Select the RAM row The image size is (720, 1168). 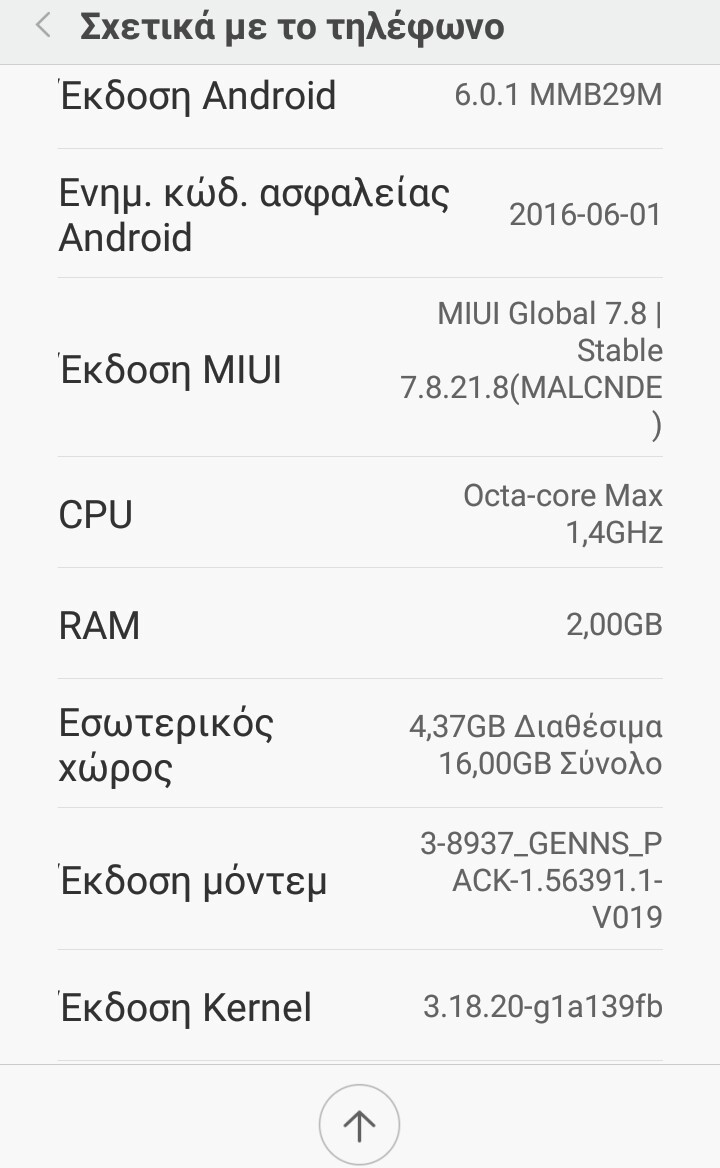pyautogui.click(x=360, y=625)
